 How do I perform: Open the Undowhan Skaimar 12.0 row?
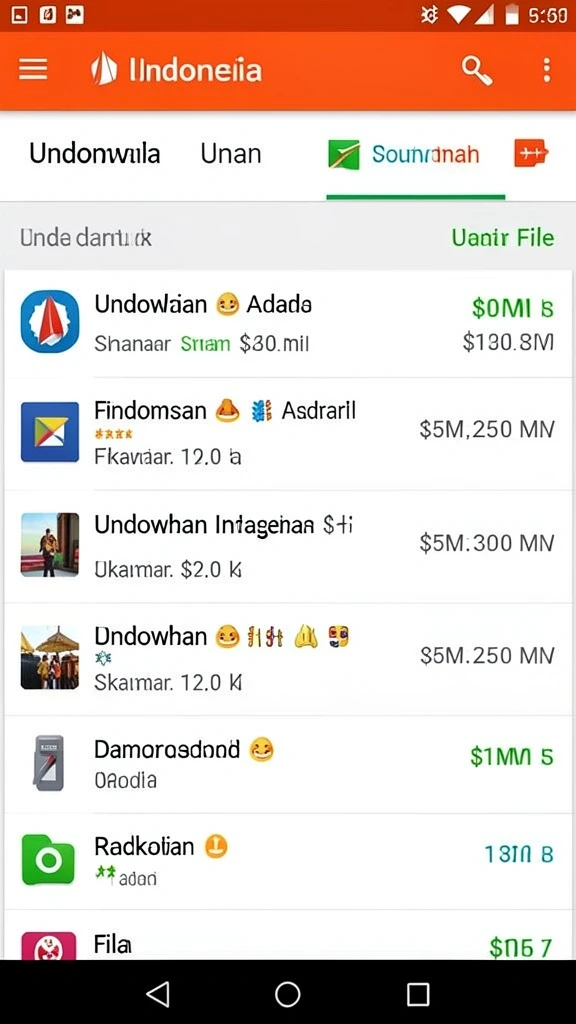tap(288, 659)
